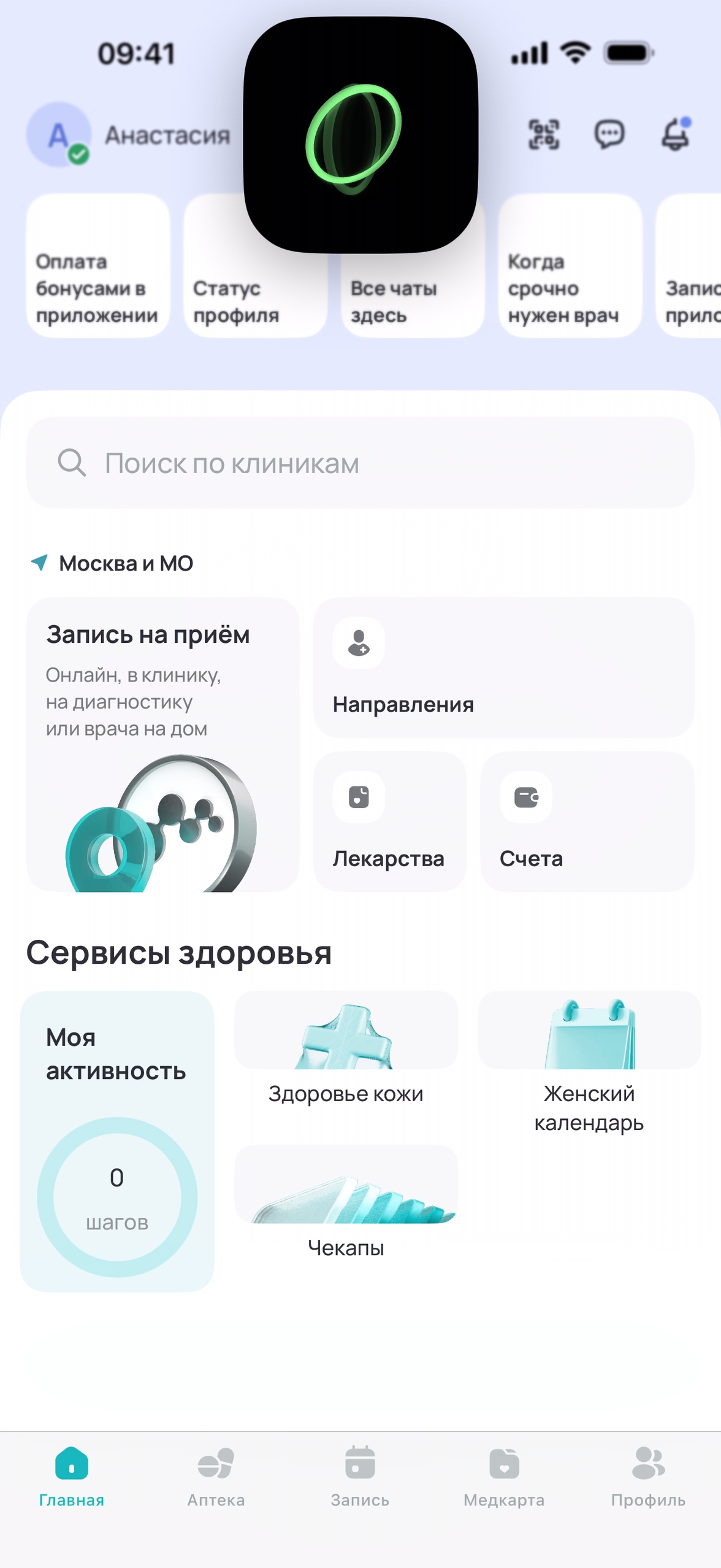Open the notifications bell
Image resolution: width=721 pixels, height=1568 pixels.
[676, 134]
